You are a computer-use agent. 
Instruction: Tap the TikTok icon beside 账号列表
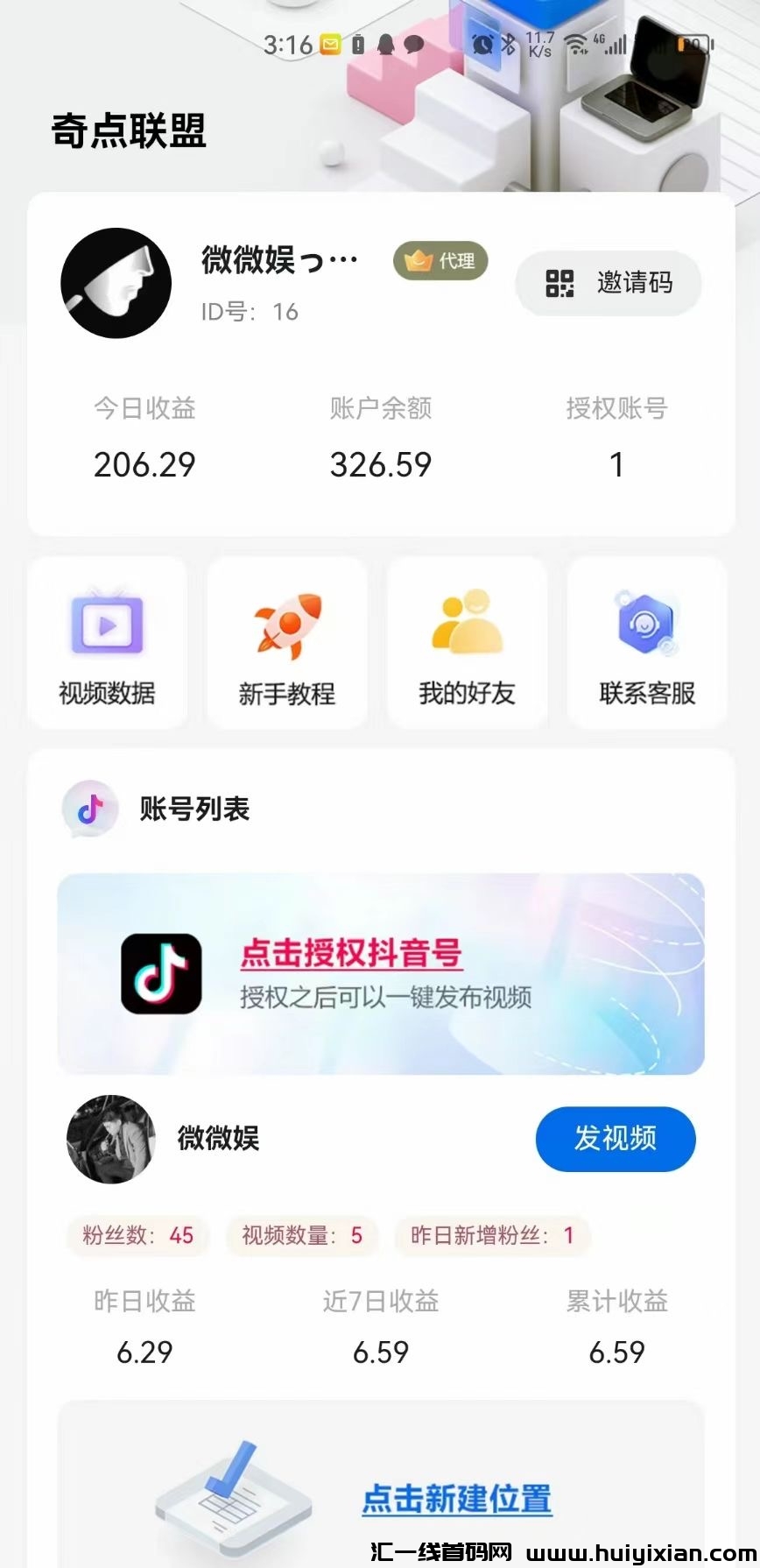(x=90, y=809)
